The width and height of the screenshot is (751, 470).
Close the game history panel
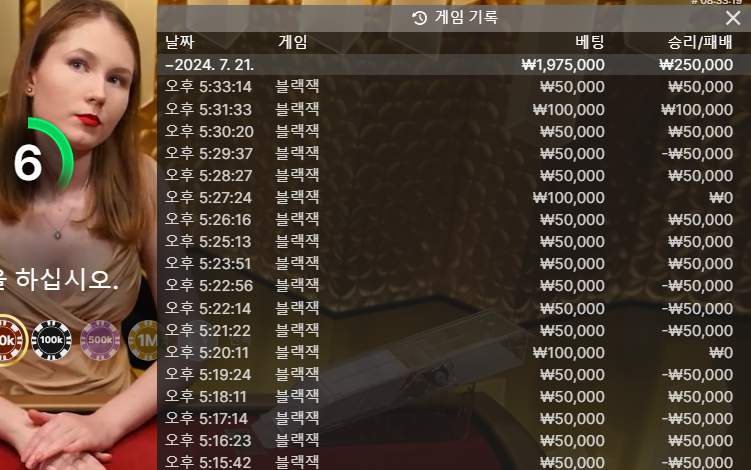coord(733,18)
